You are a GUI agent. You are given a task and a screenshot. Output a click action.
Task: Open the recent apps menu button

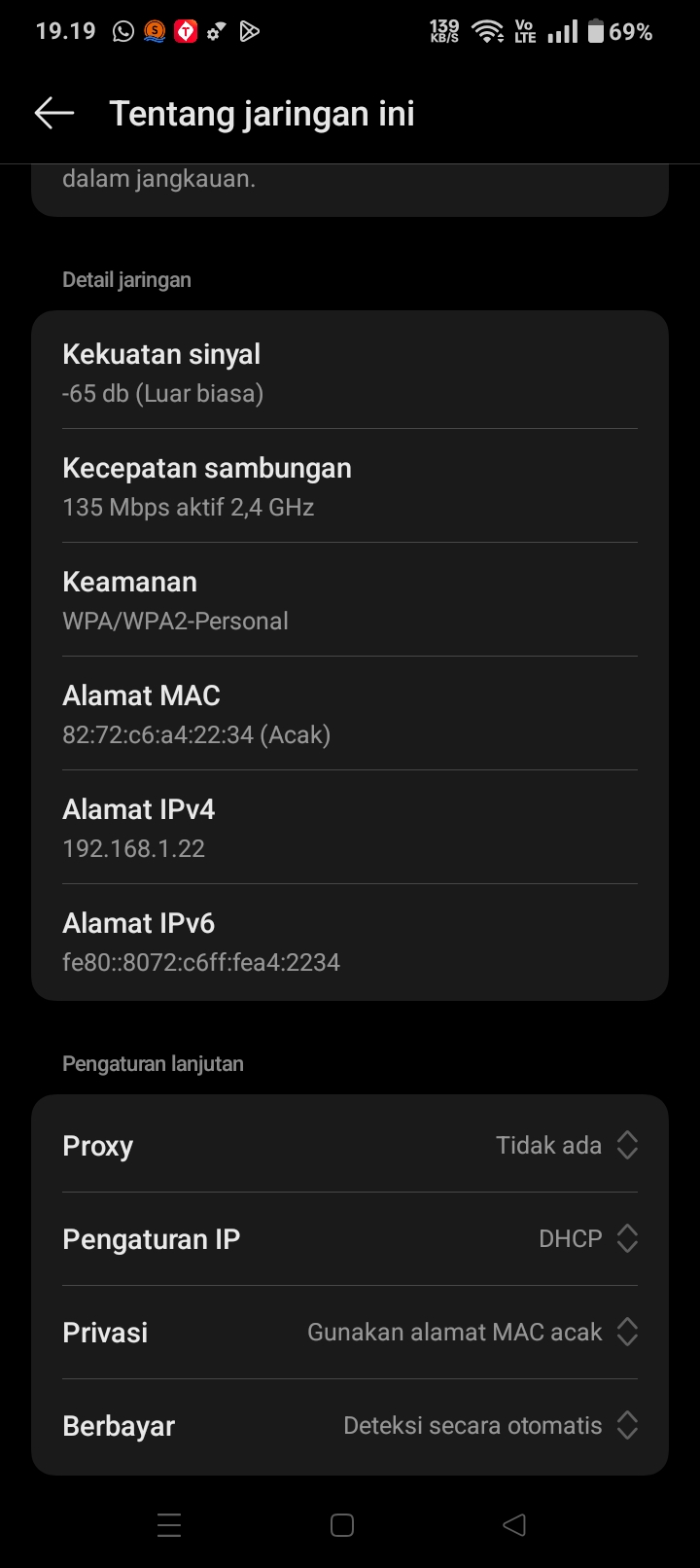(x=169, y=1524)
